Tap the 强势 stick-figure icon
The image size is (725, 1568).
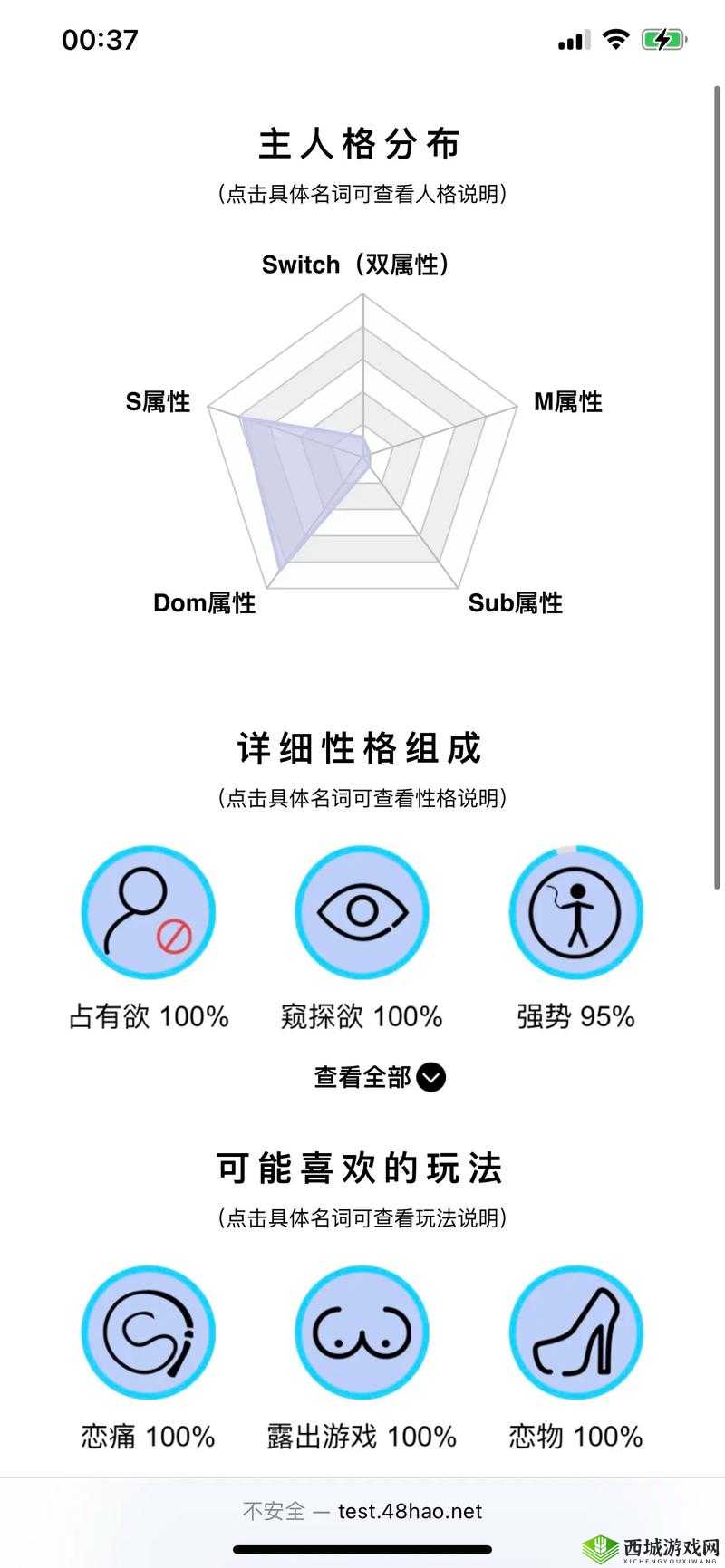coord(575,913)
